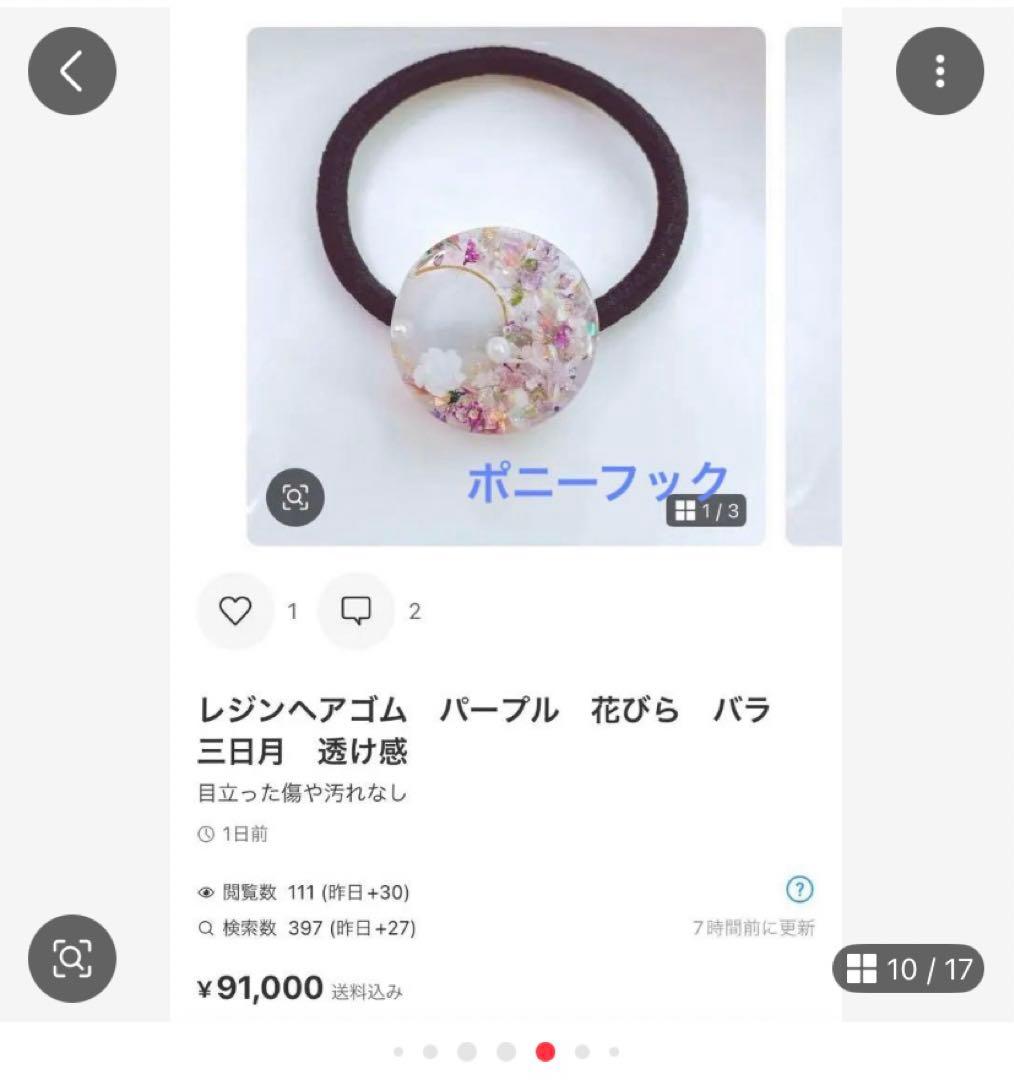
Task: Like the item with the heart button
Action: [236, 611]
